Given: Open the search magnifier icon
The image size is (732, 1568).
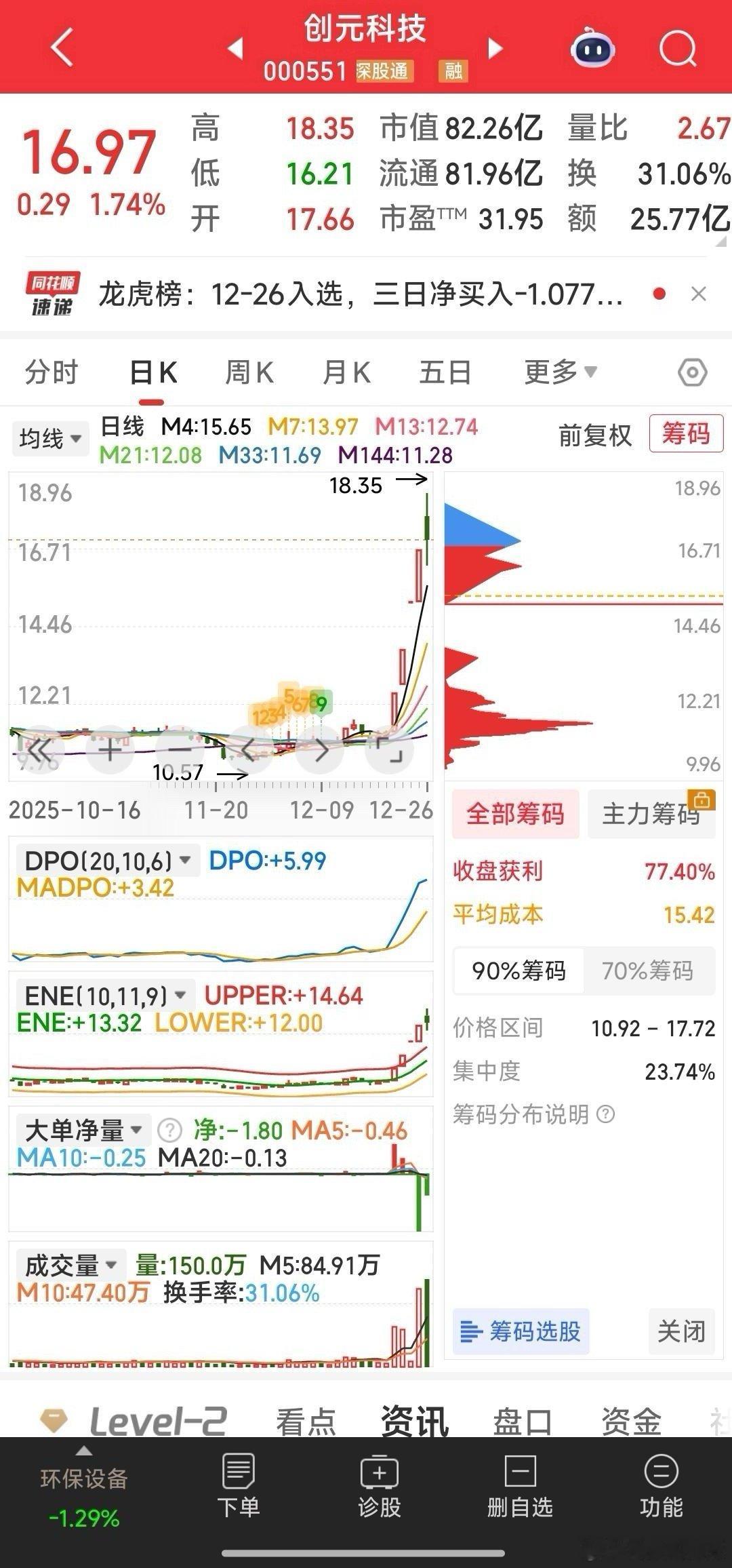Looking at the screenshot, I should 678,49.
